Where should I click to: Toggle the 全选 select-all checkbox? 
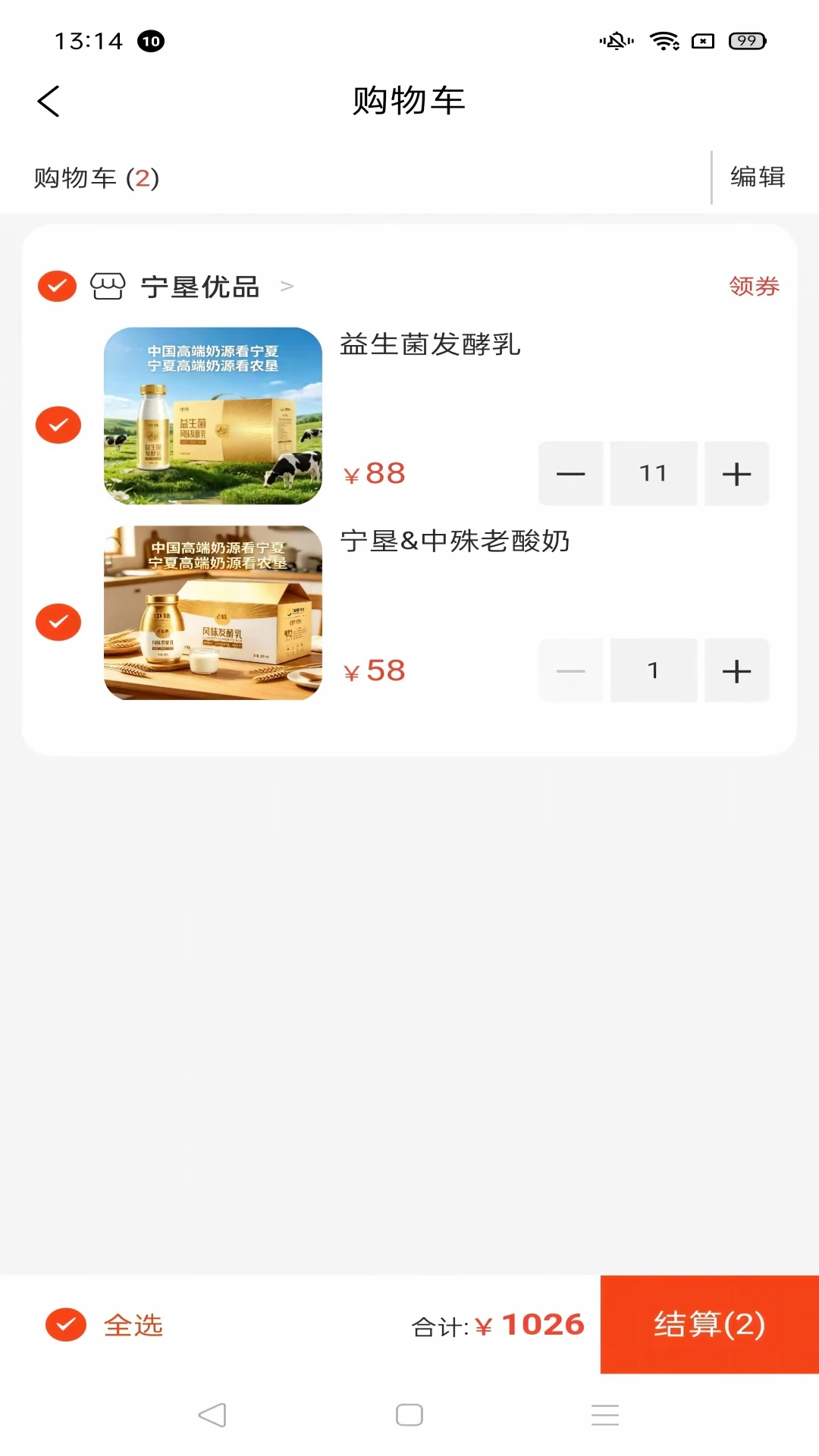[66, 1325]
